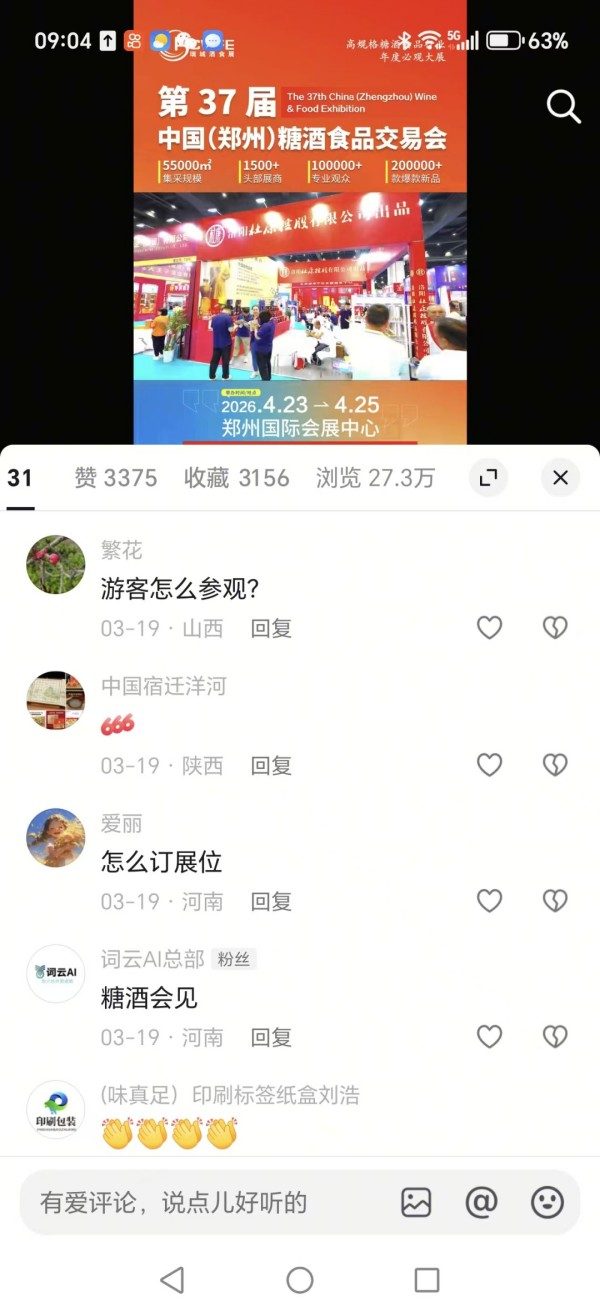Reply to 繁花's comment
This screenshot has width=600, height=1312.
[x=271, y=628]
